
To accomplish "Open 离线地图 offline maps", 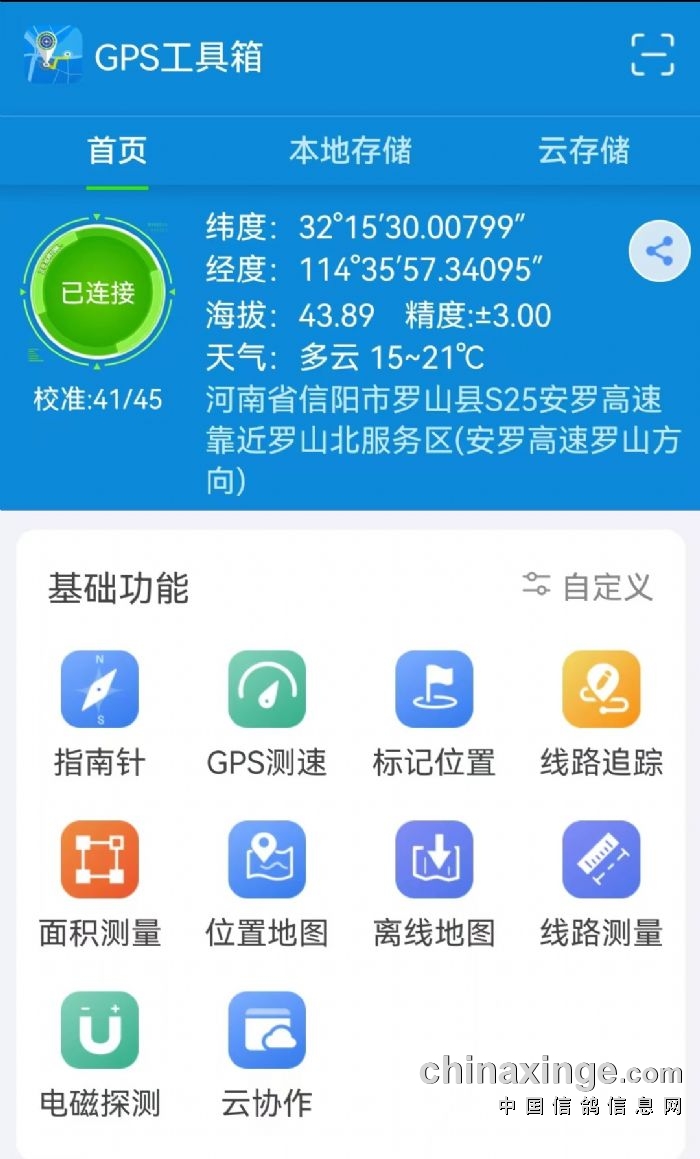I will (434, 859).
